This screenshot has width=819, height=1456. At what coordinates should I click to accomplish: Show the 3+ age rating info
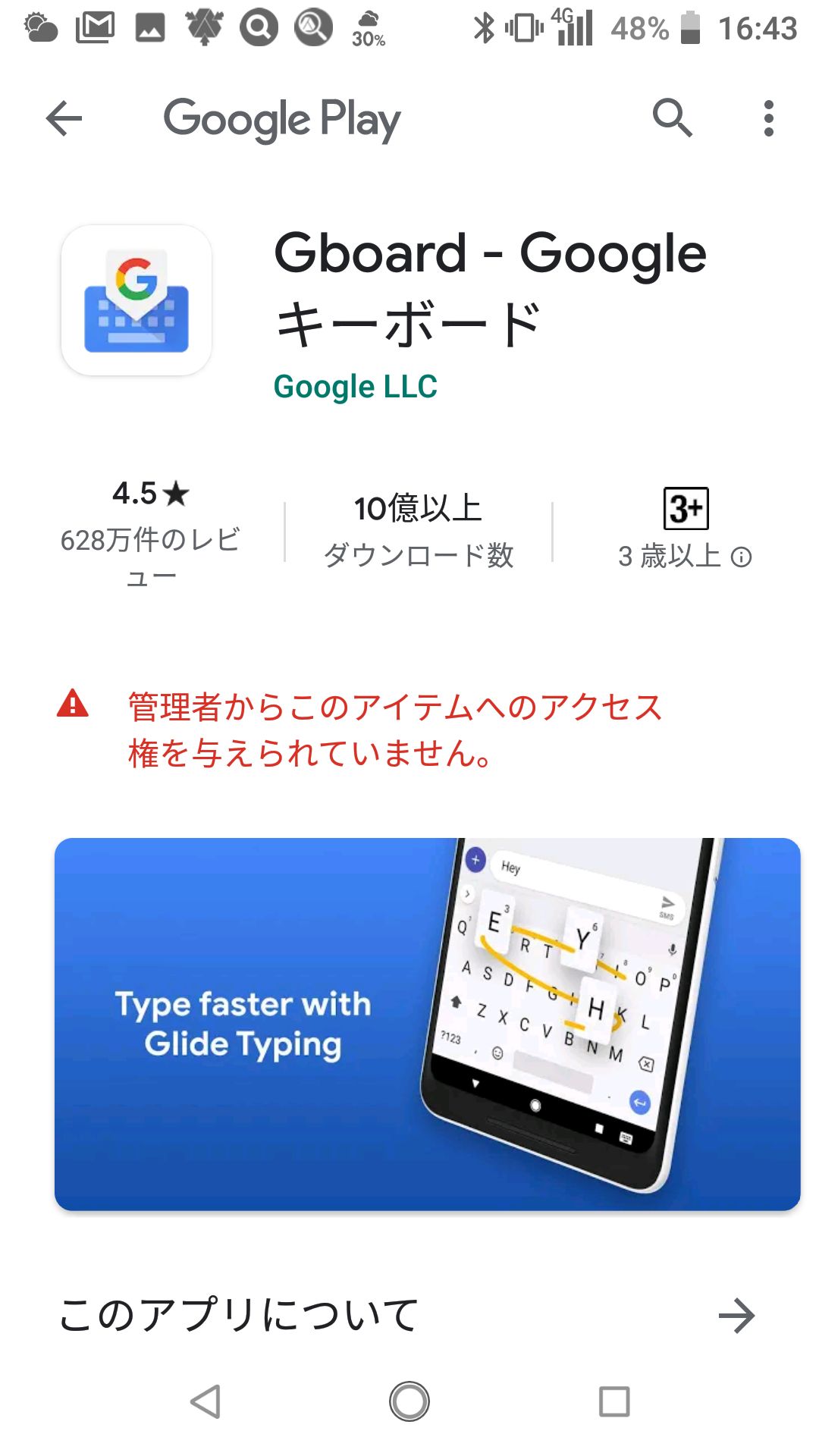(741, 557)
